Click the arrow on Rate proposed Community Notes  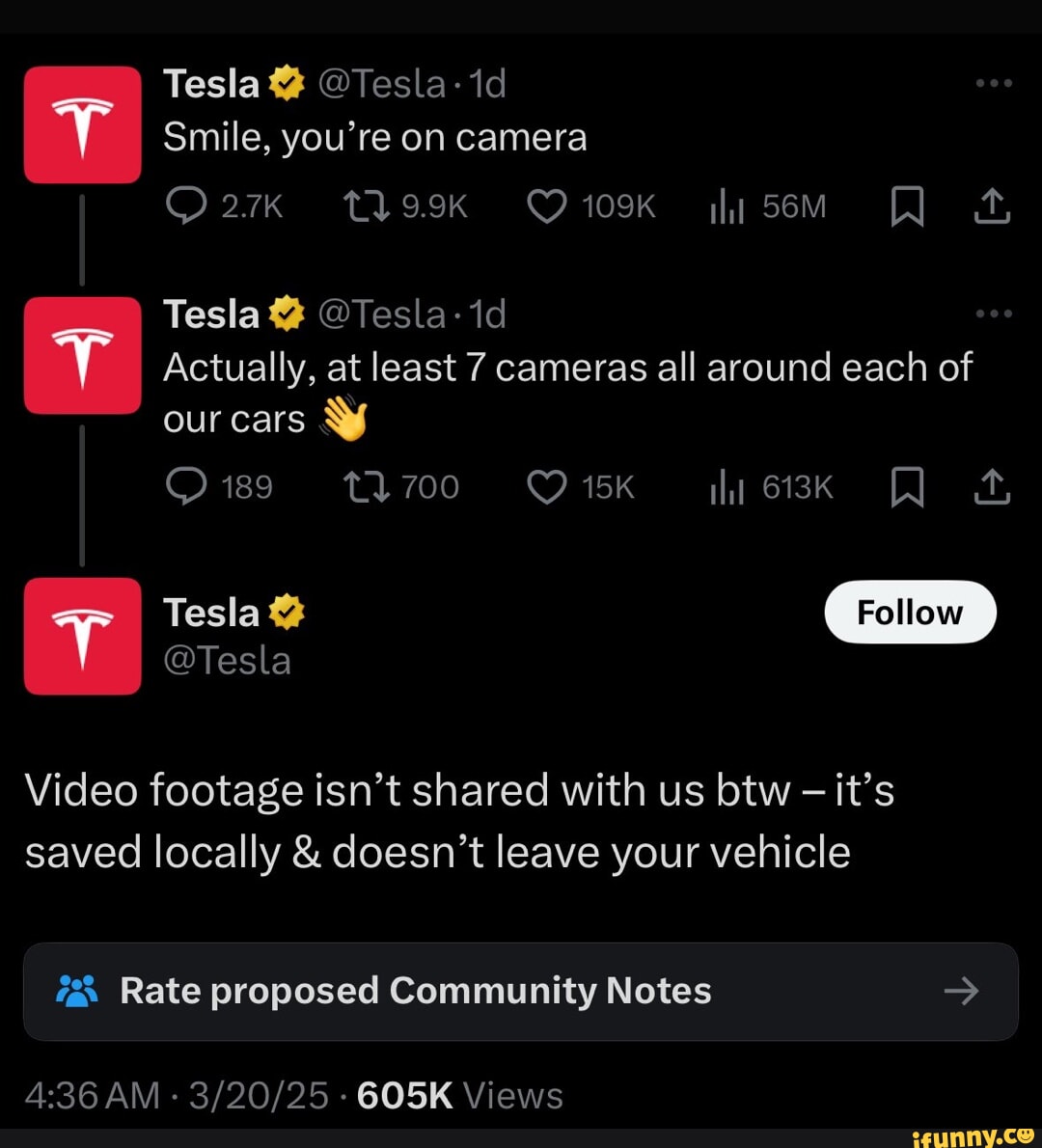point(962,991)
